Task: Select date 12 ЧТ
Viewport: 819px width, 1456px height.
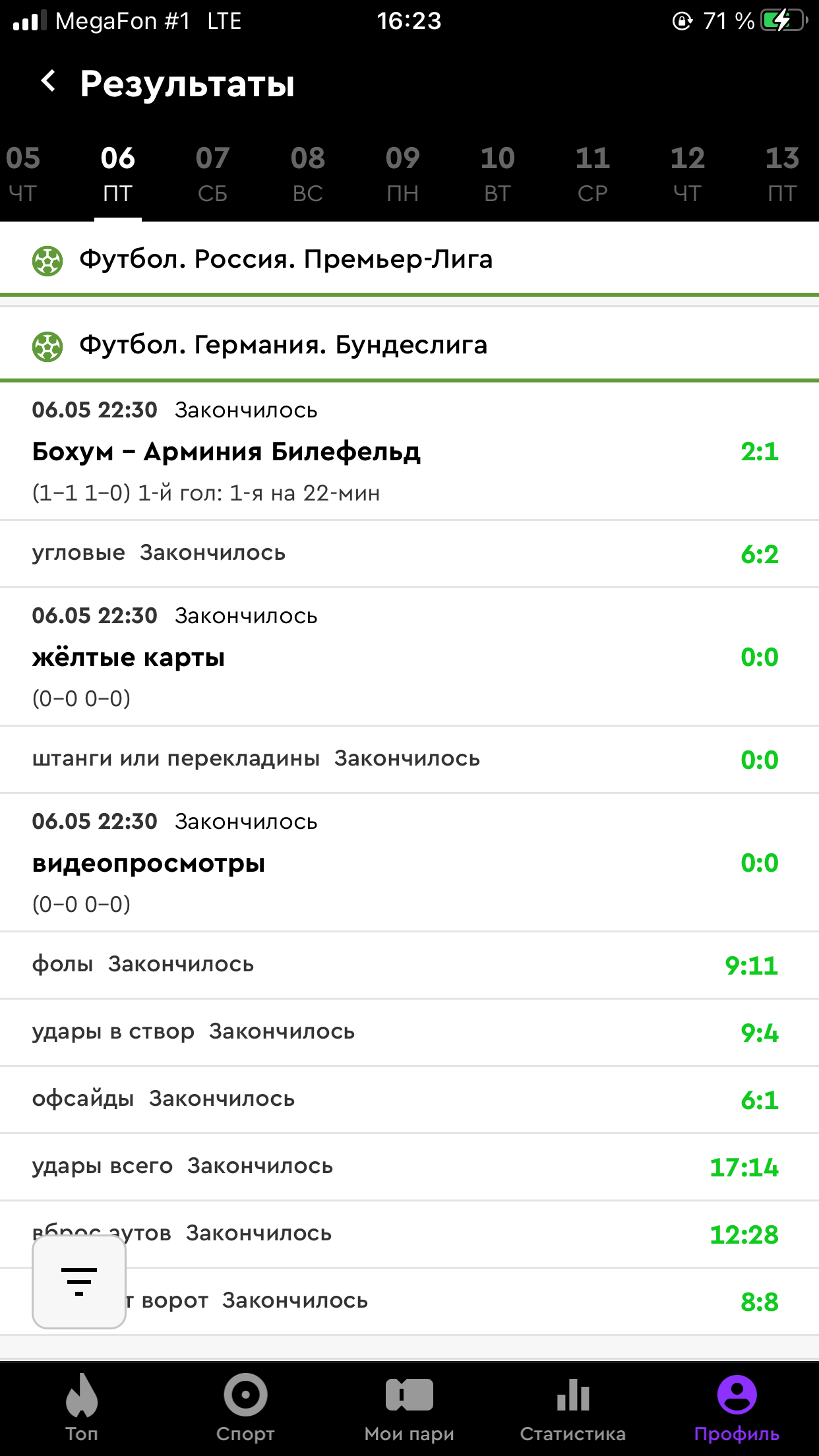Action: point(687,175)
